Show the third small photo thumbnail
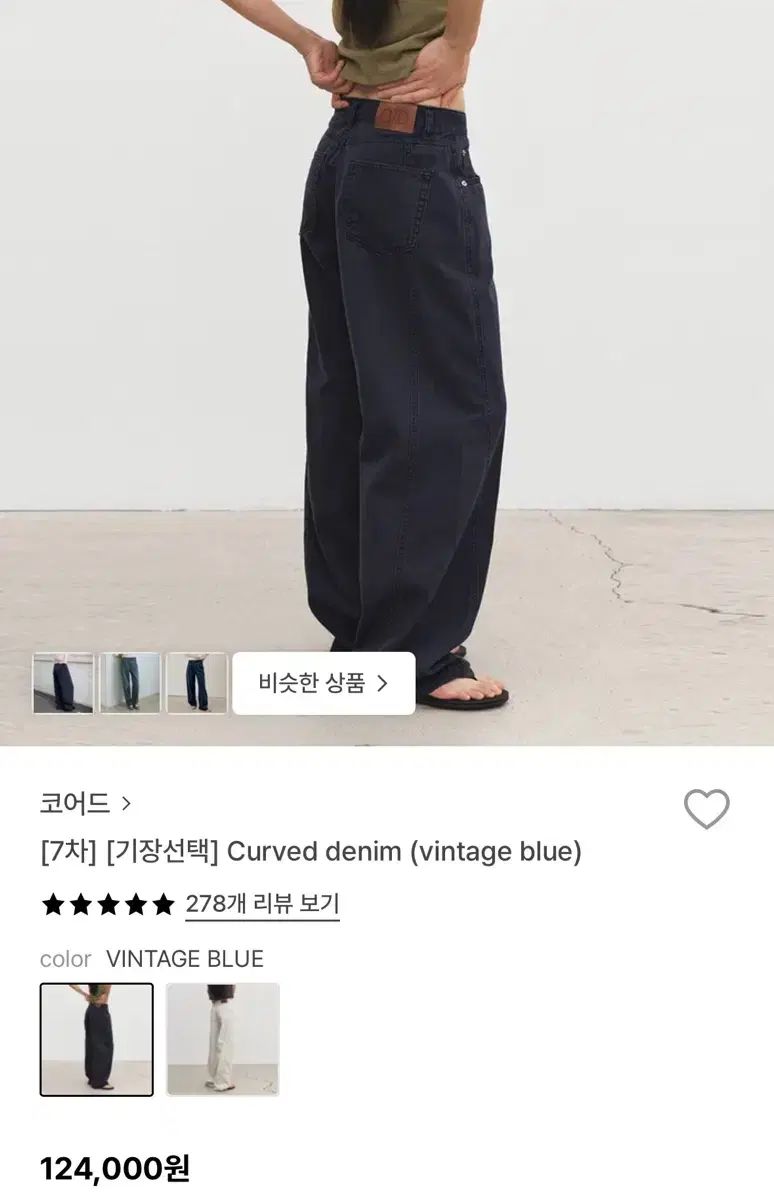Viewport: 774px width, 1200px height. click(x=197, y=683)
